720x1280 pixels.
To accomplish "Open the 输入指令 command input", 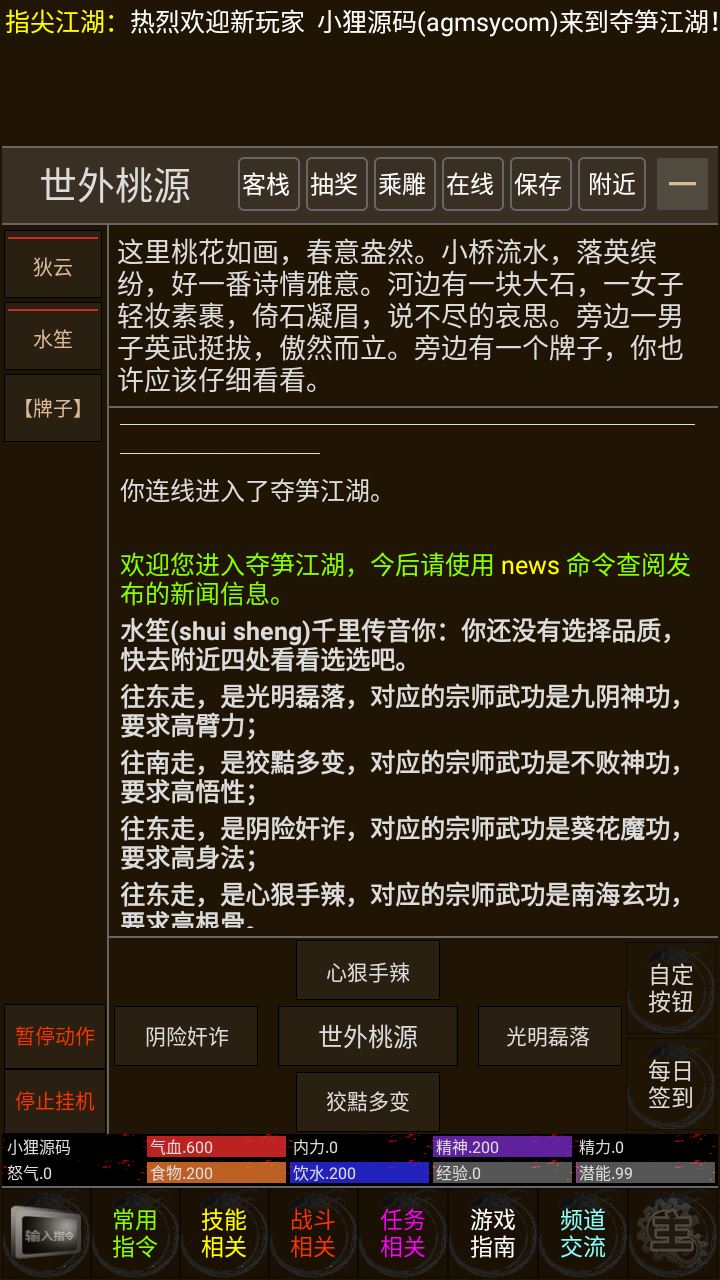I will click(46, 1235).
